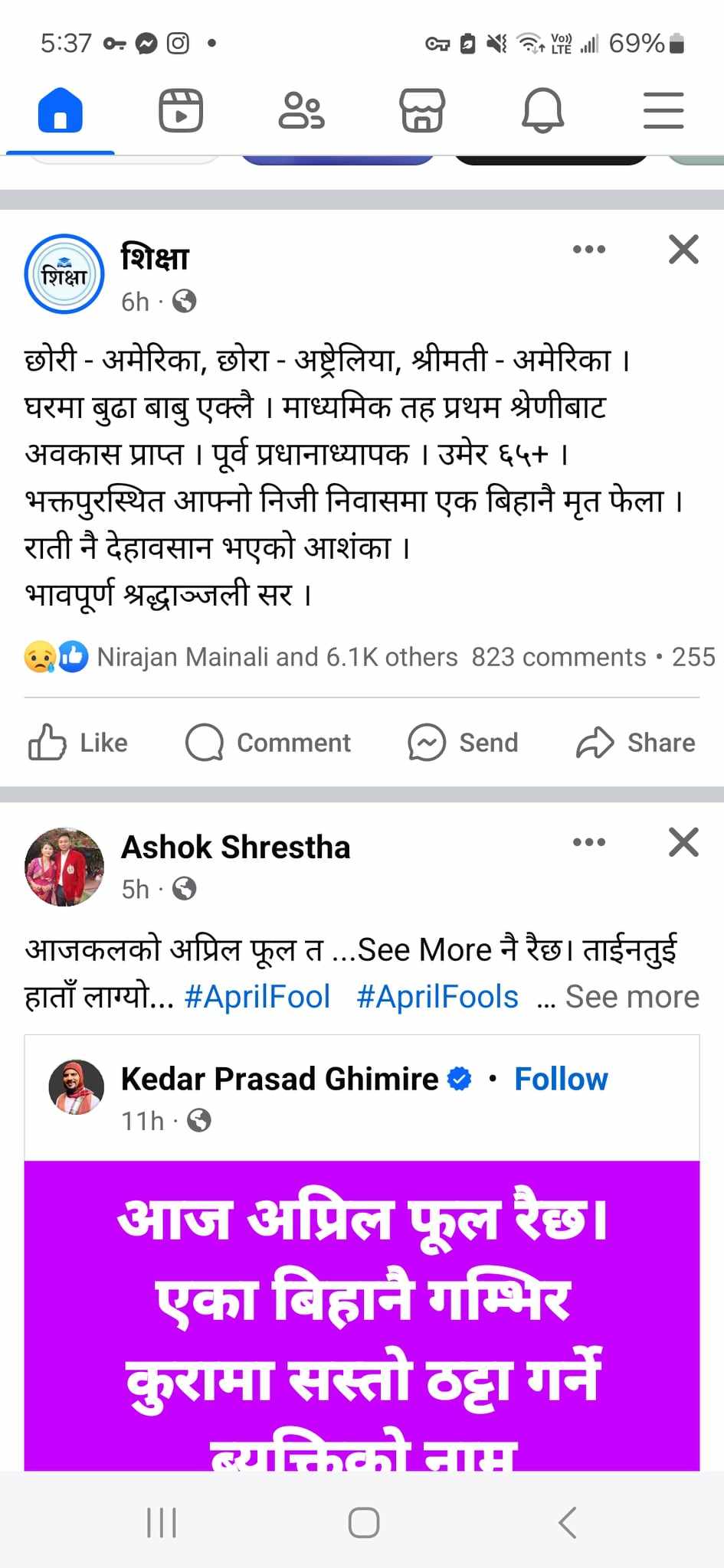The height and width of the screenshot is (1568, 724).
Task: Open the #AprilFool hashtag
Action: pyautogui.click(x=256, y=995)
